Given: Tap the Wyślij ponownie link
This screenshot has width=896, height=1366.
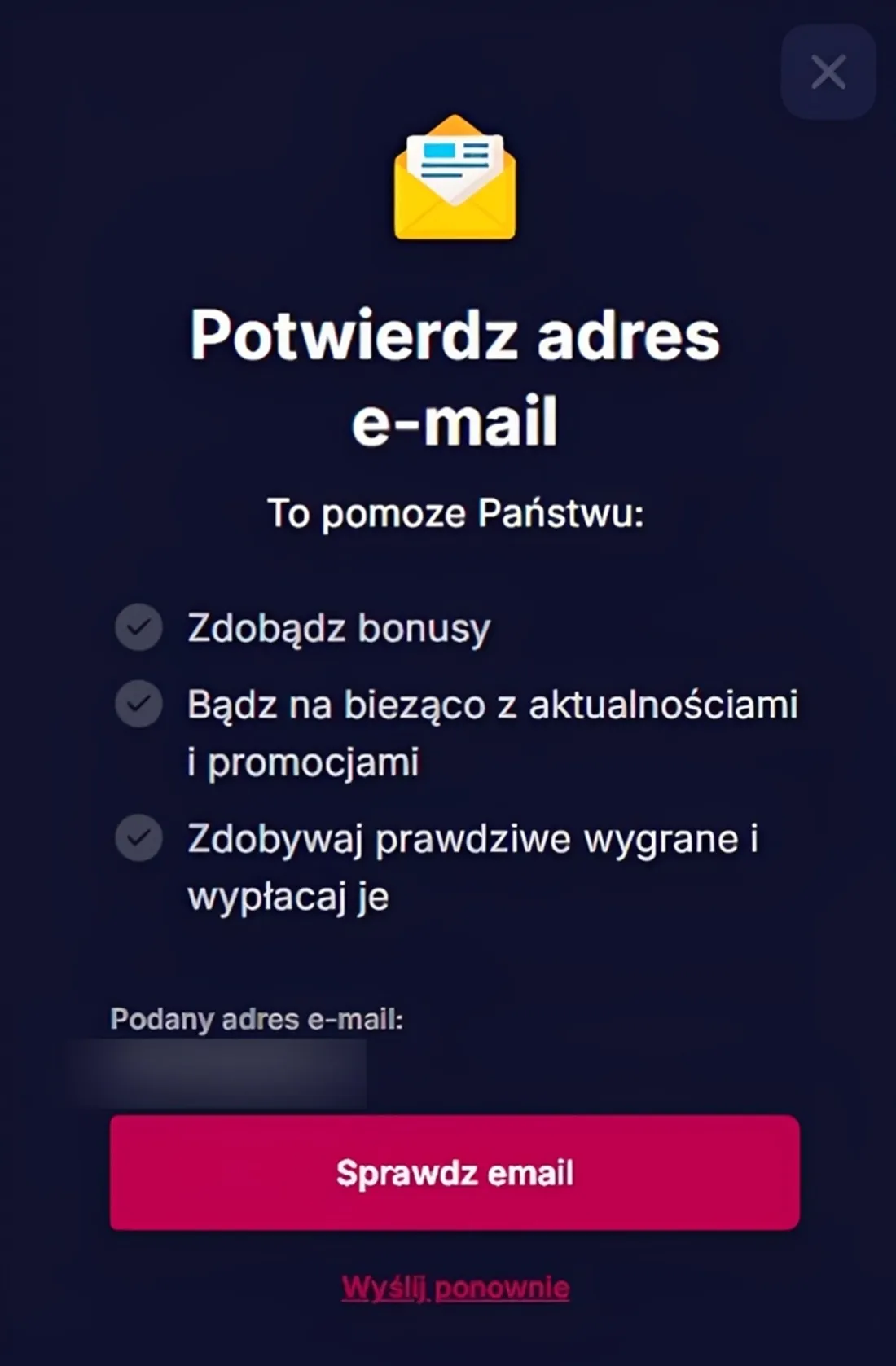Looking at the screenshot, I should tap(455, 1288).
